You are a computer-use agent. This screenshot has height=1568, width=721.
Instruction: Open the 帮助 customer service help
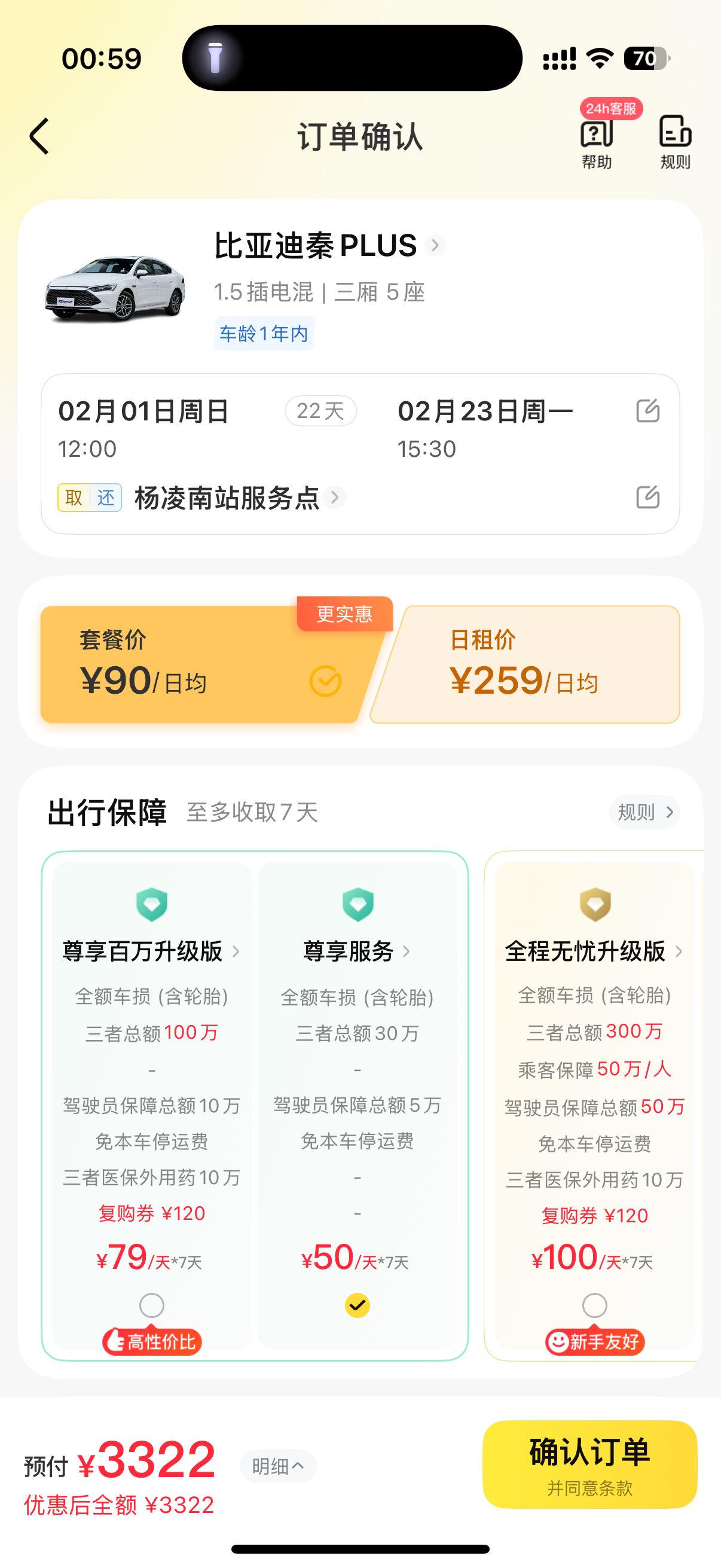click(596, 142)
